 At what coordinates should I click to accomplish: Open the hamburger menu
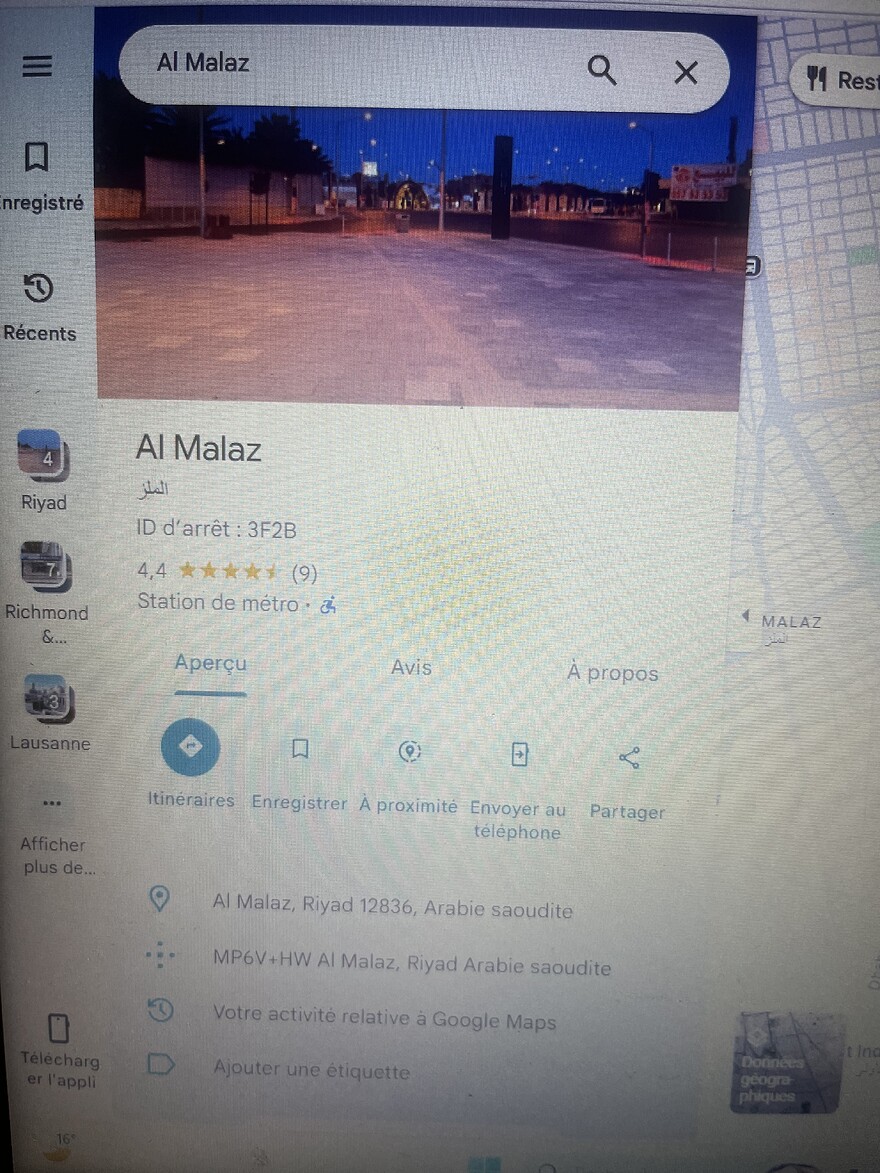tap(37, 66)
